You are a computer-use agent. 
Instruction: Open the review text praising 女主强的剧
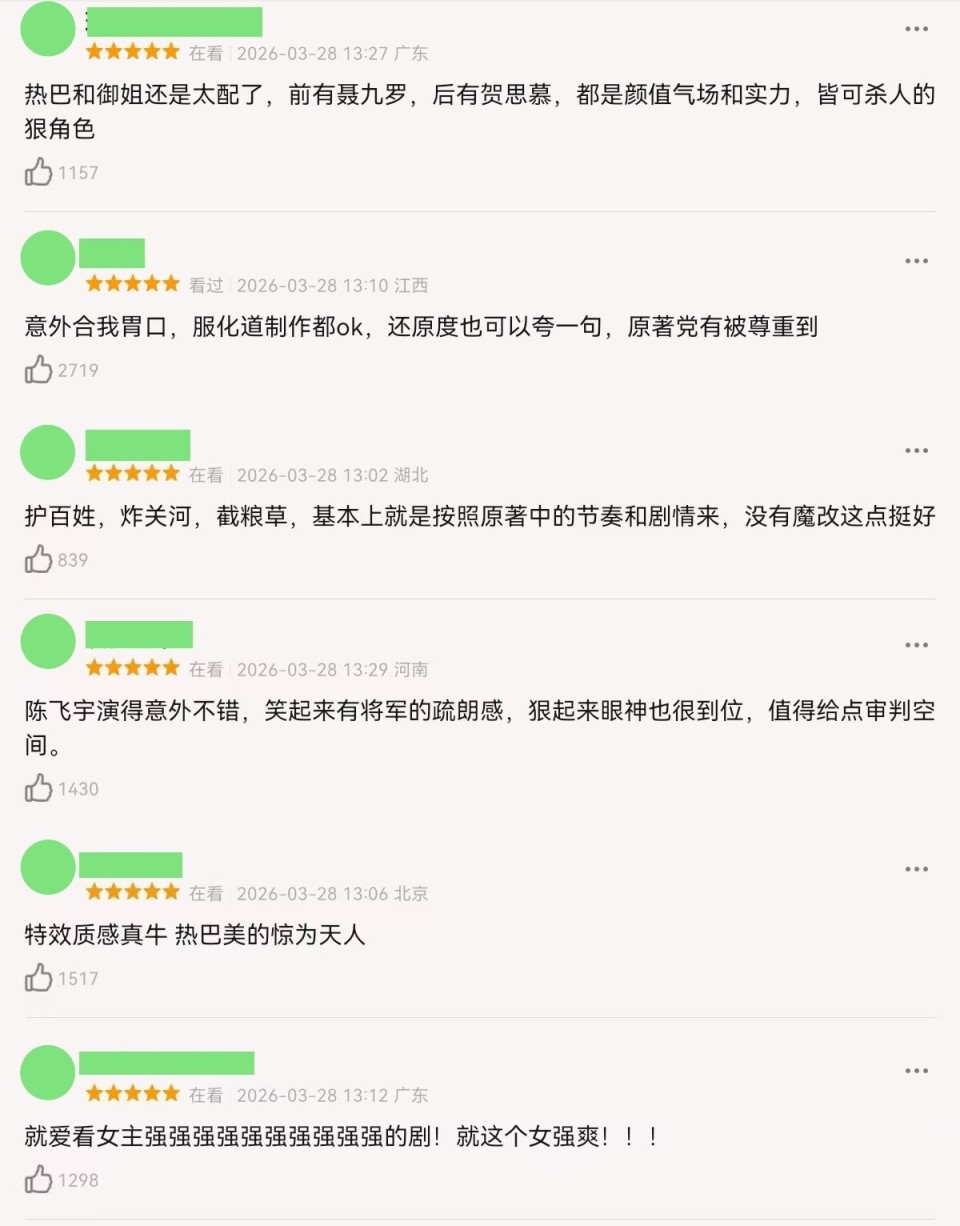(x=330, y=1137)
